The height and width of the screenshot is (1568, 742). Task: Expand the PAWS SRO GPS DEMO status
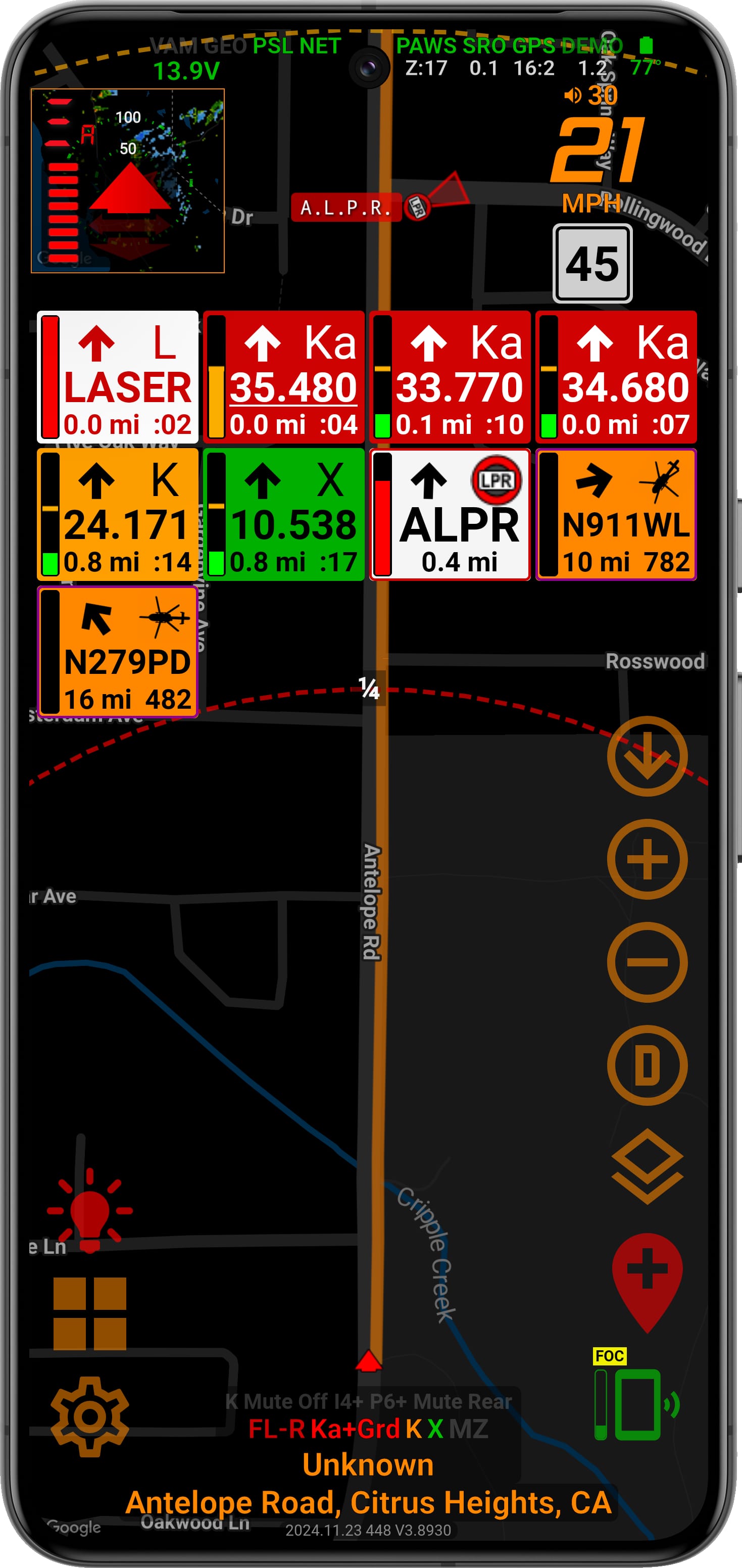(510, 45)
